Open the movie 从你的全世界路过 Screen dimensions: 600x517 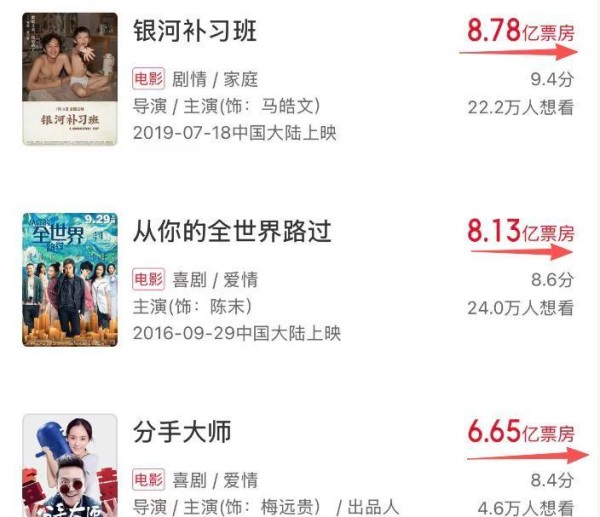coord(232,232)
